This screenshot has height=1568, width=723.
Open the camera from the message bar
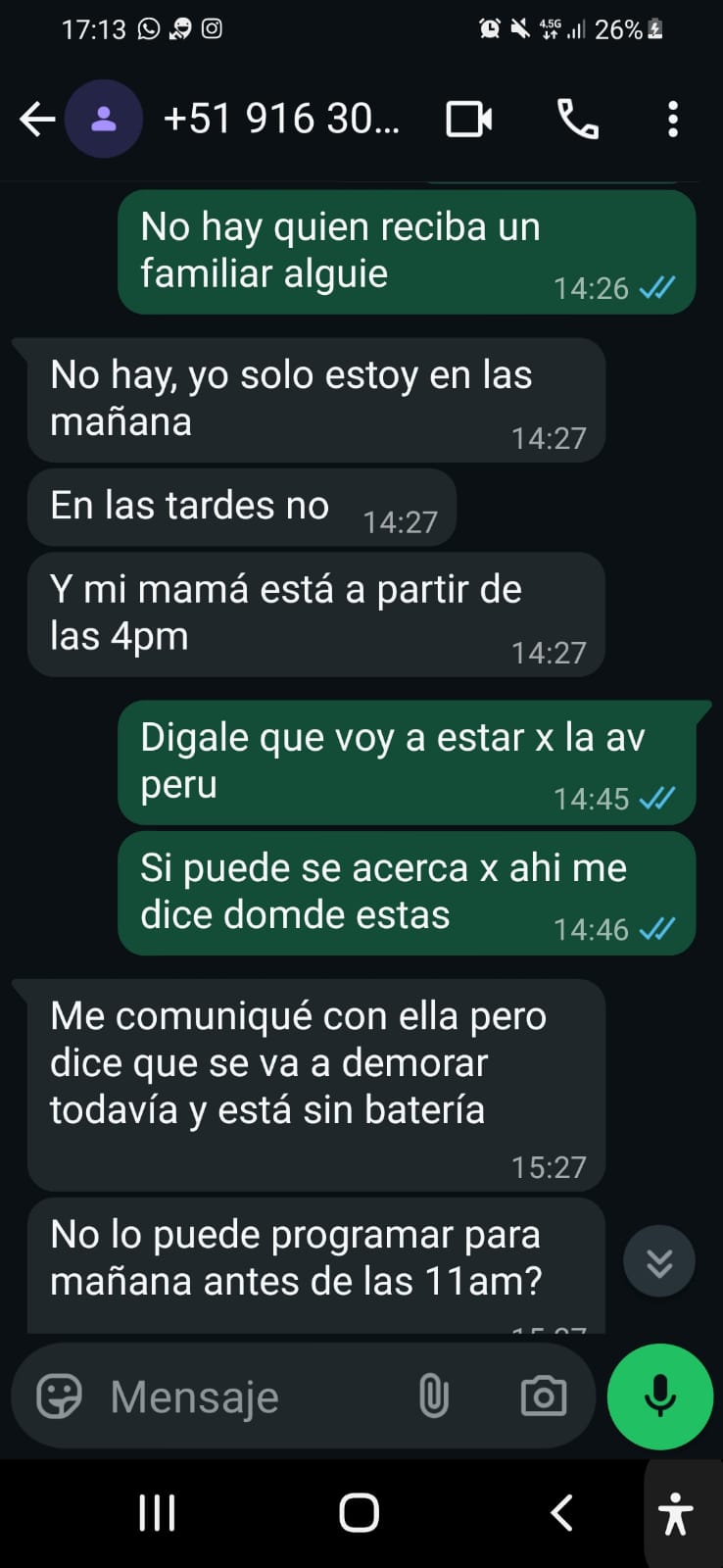[x=543, y=1396]
